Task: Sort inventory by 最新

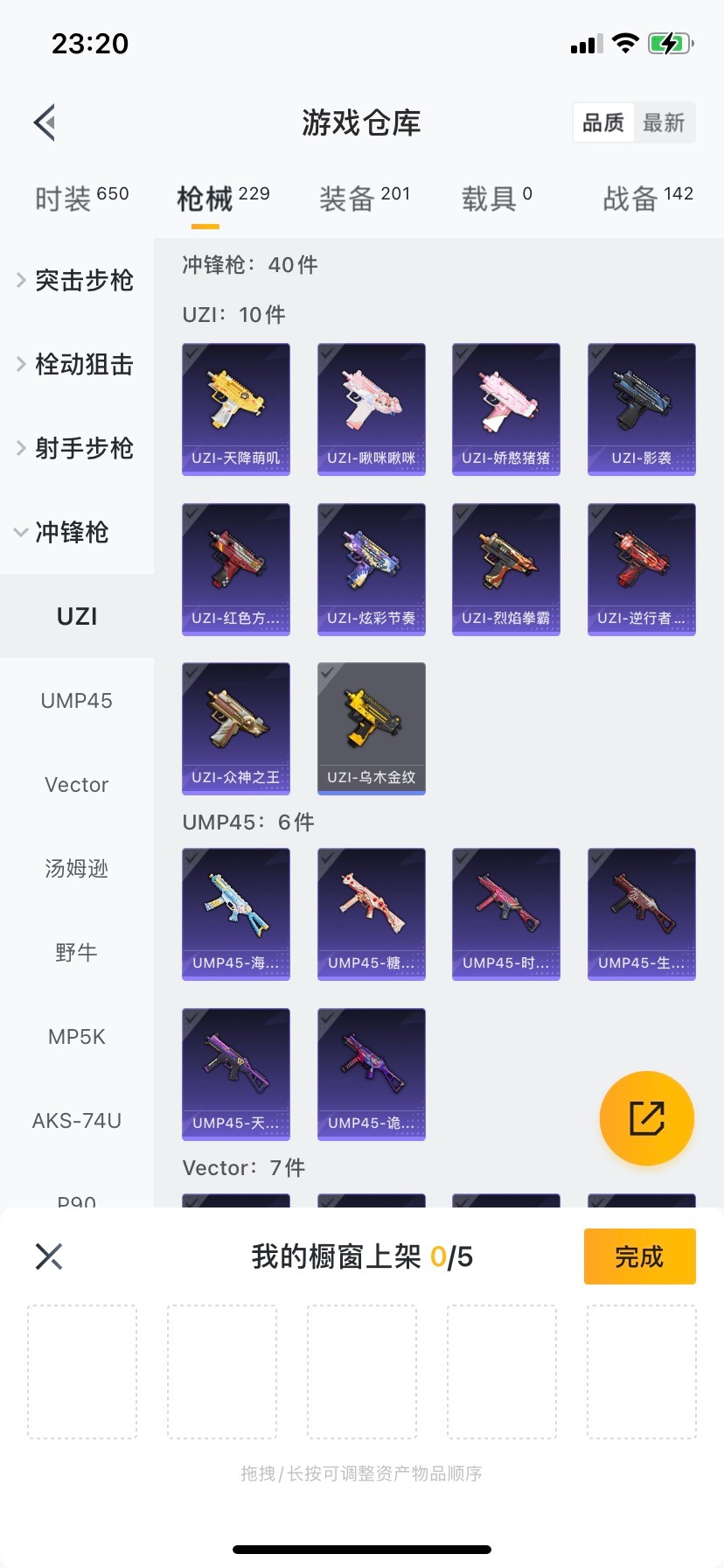Action: point(664,122)
